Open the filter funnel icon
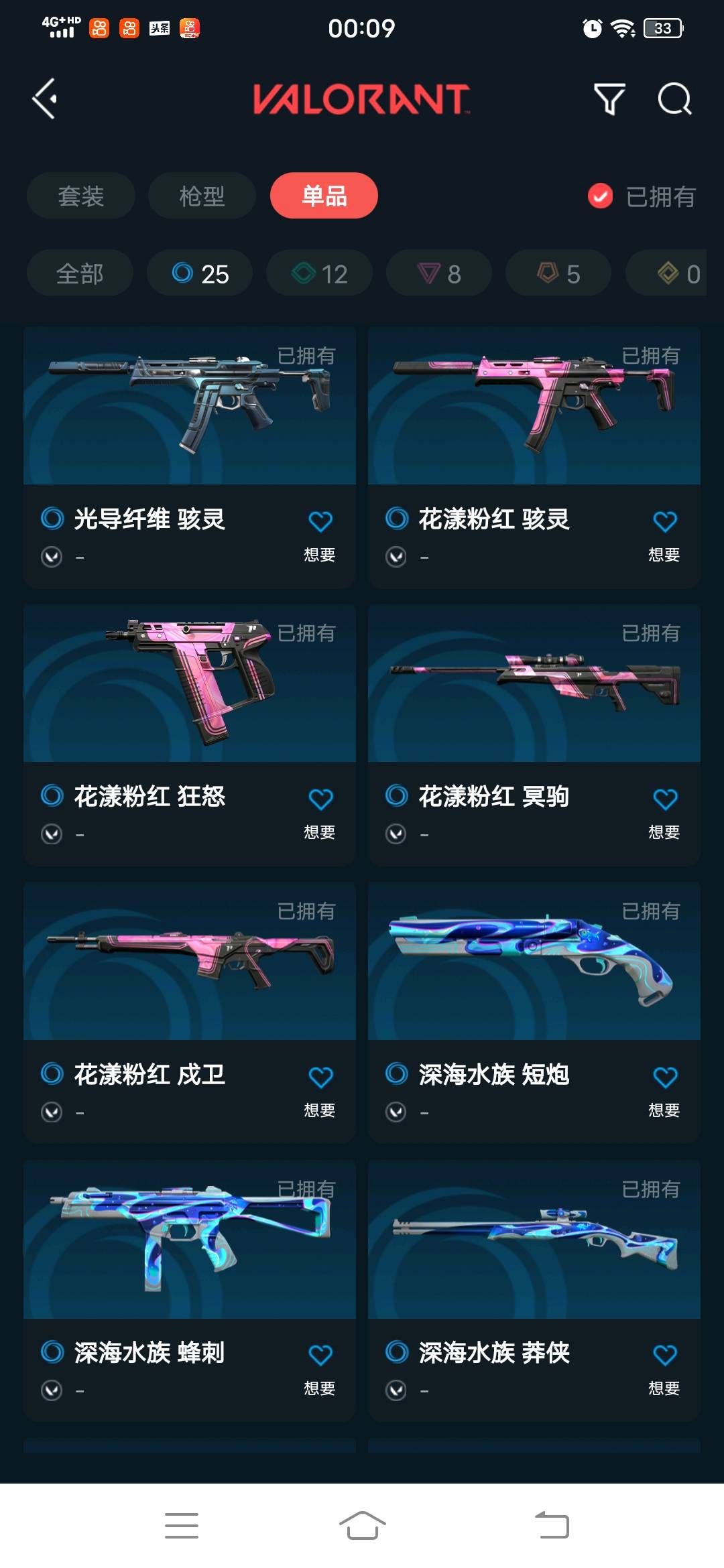The image size is (724, 1568). 609,99
